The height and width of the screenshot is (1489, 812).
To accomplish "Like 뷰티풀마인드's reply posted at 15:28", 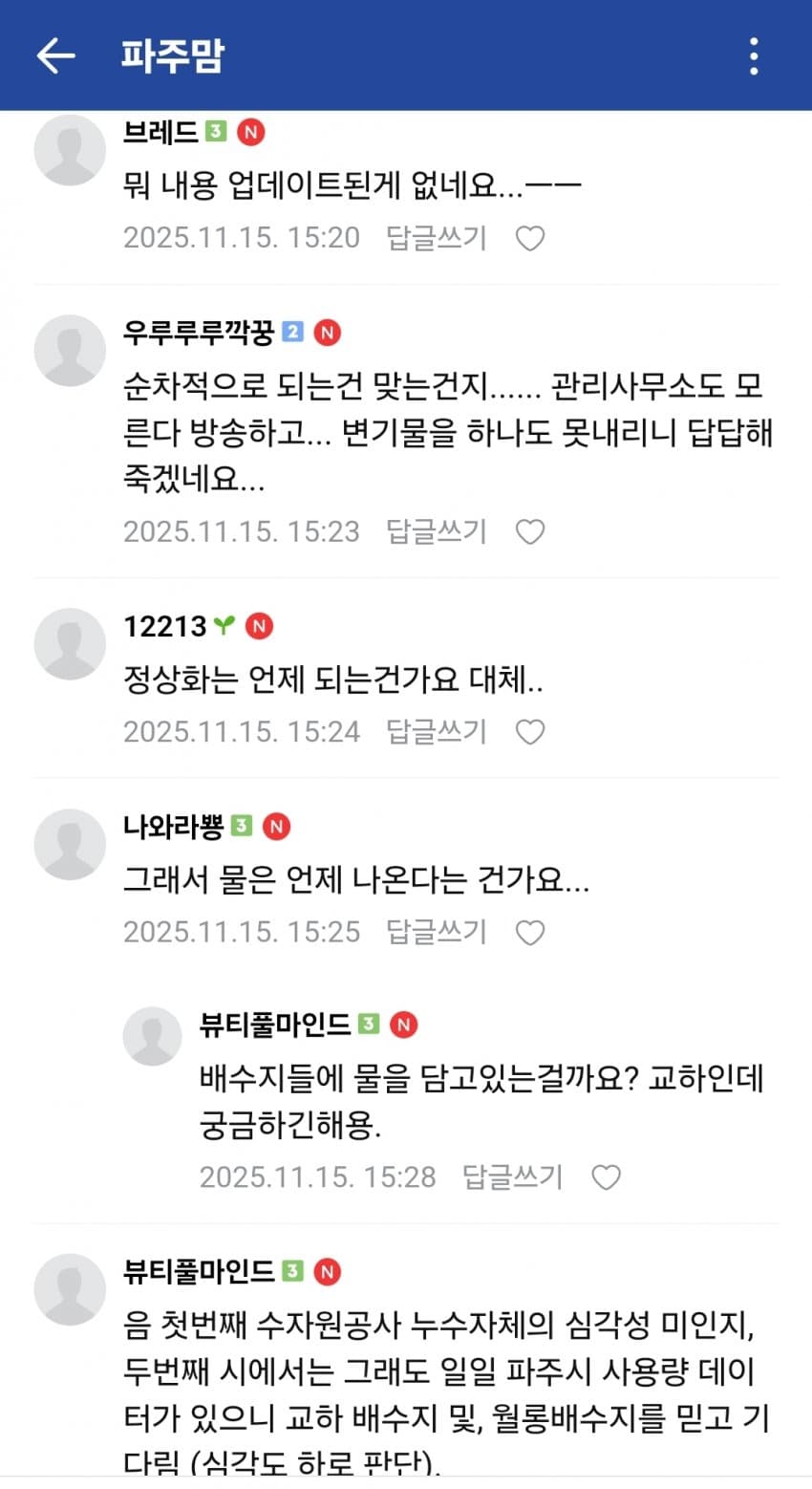I will tap(607, 1177).
